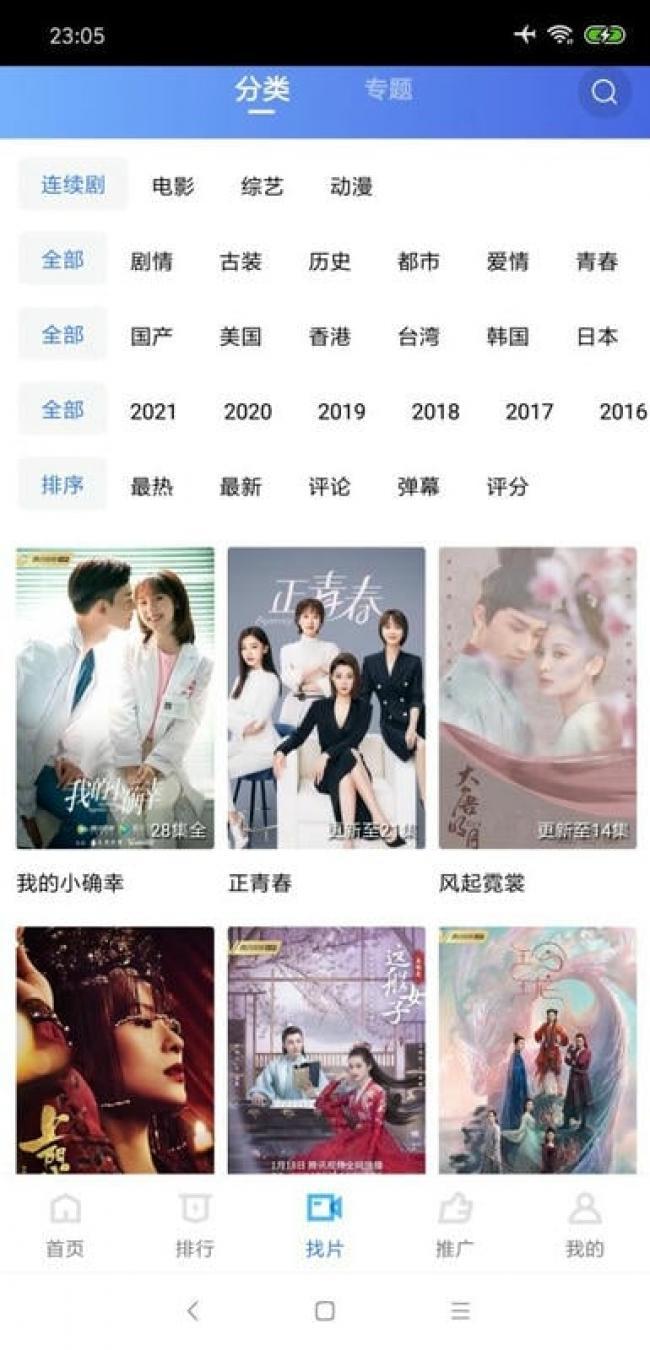Select the year 2018 filter
The width and height of the screenshot is (650, 1350).
point(435,411)
